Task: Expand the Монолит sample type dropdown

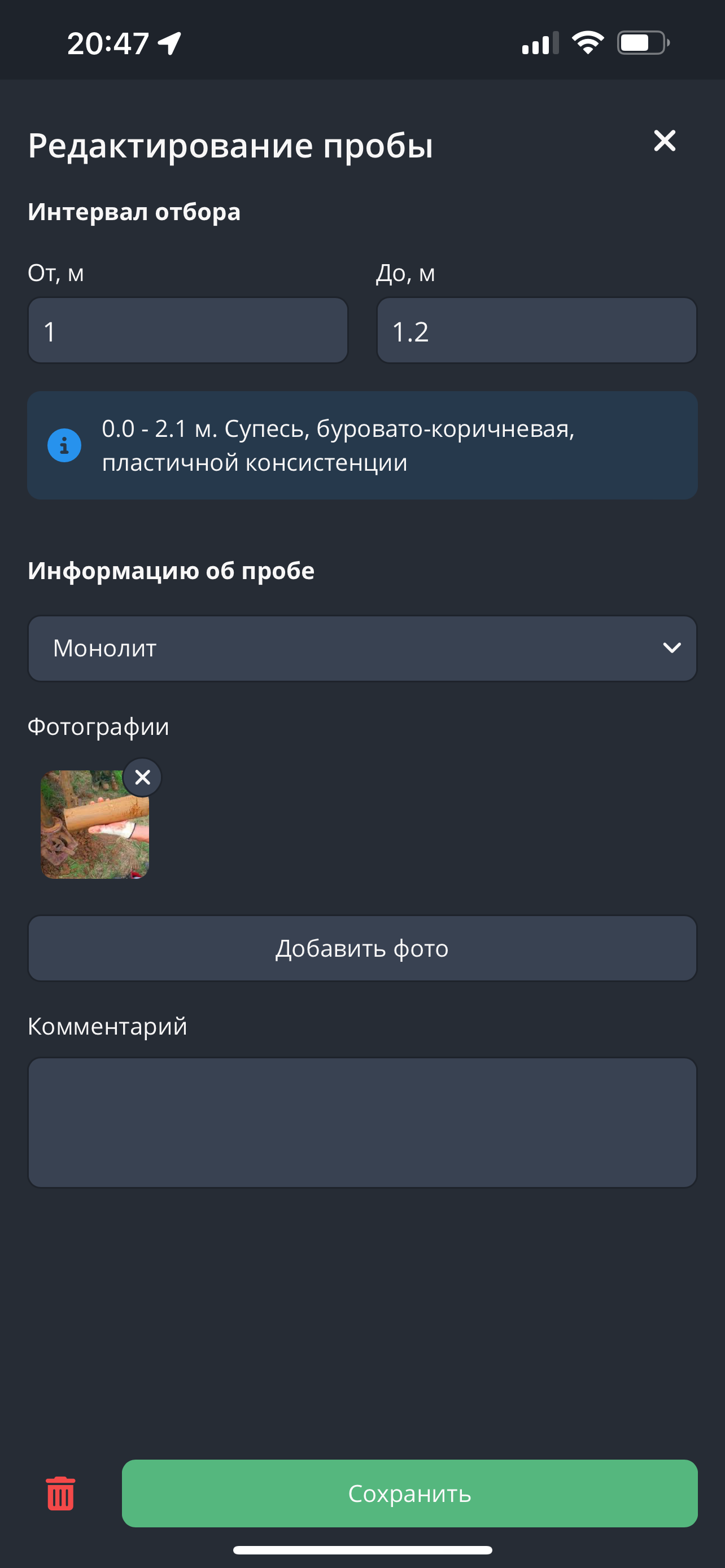Action: [x=362, y=649]
